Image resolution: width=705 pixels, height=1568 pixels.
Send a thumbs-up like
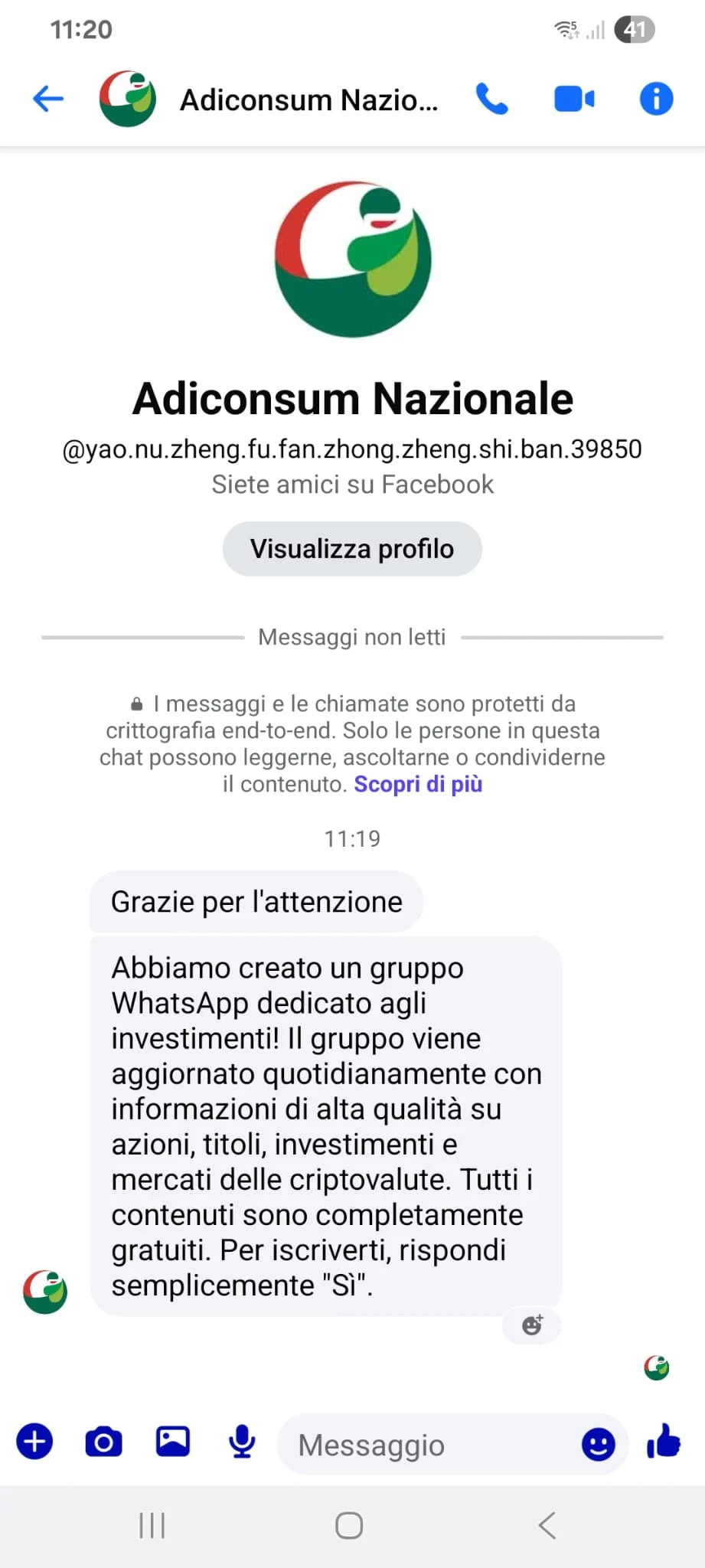tap(664, 1442)
